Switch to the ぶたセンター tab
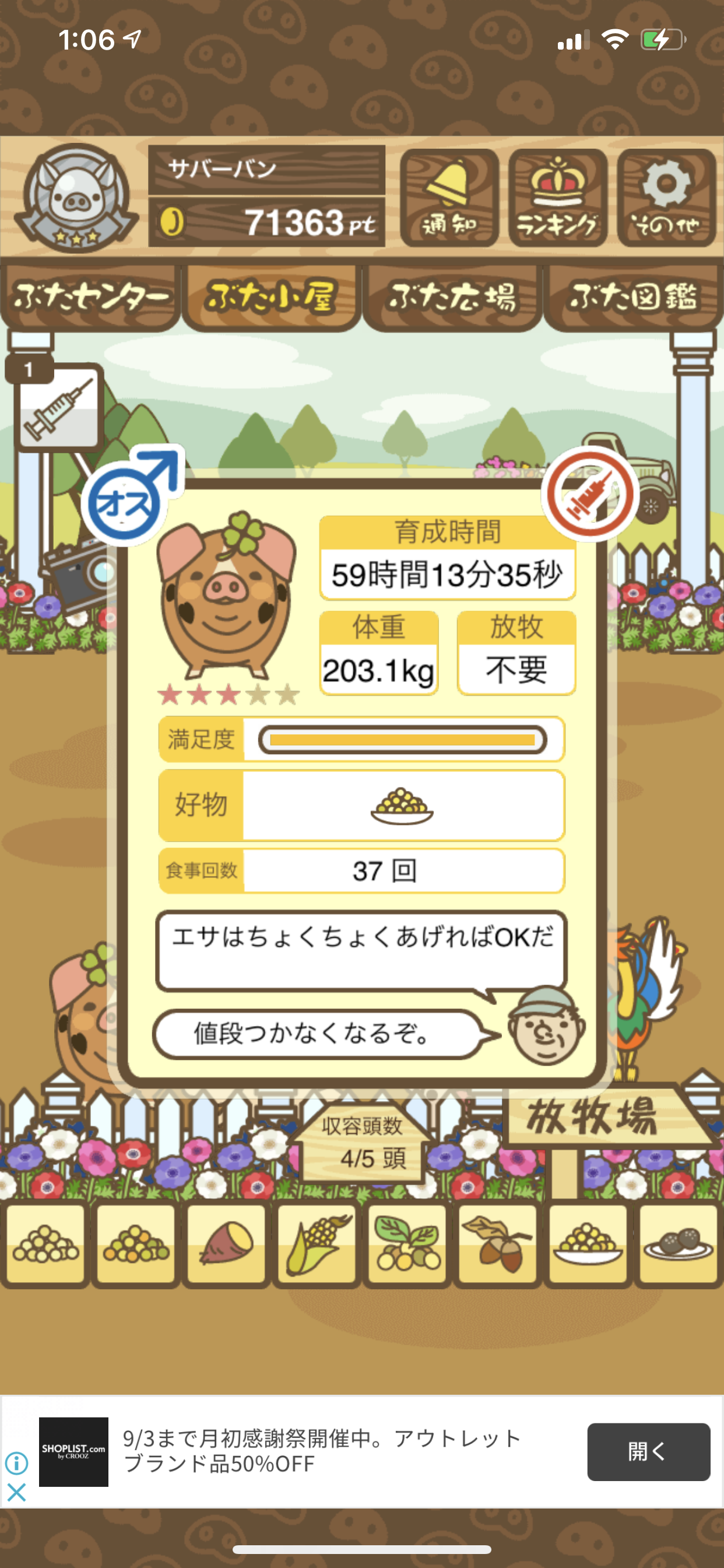The image size is (724, 1568). [x=91, y=297]
